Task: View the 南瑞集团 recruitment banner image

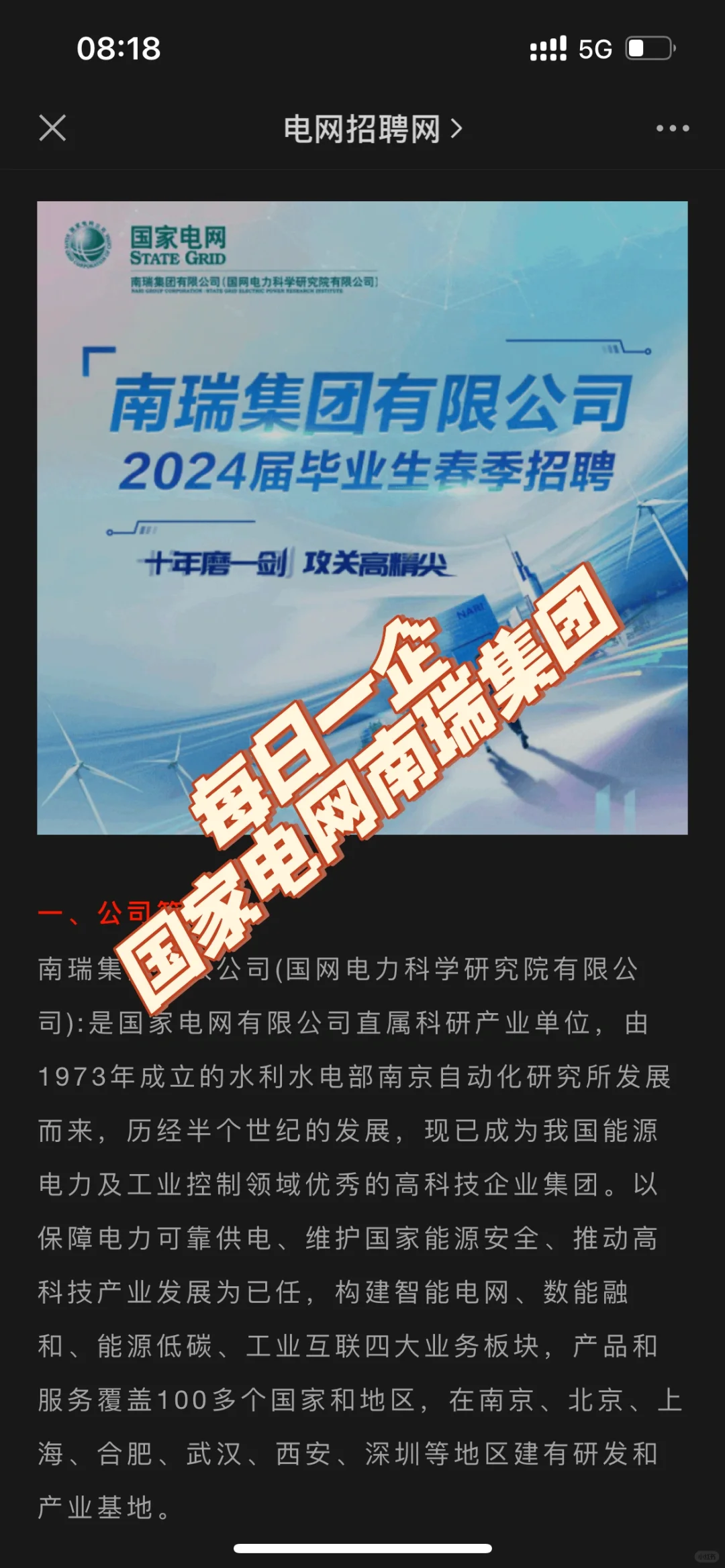Action: (x=362, y=517)
